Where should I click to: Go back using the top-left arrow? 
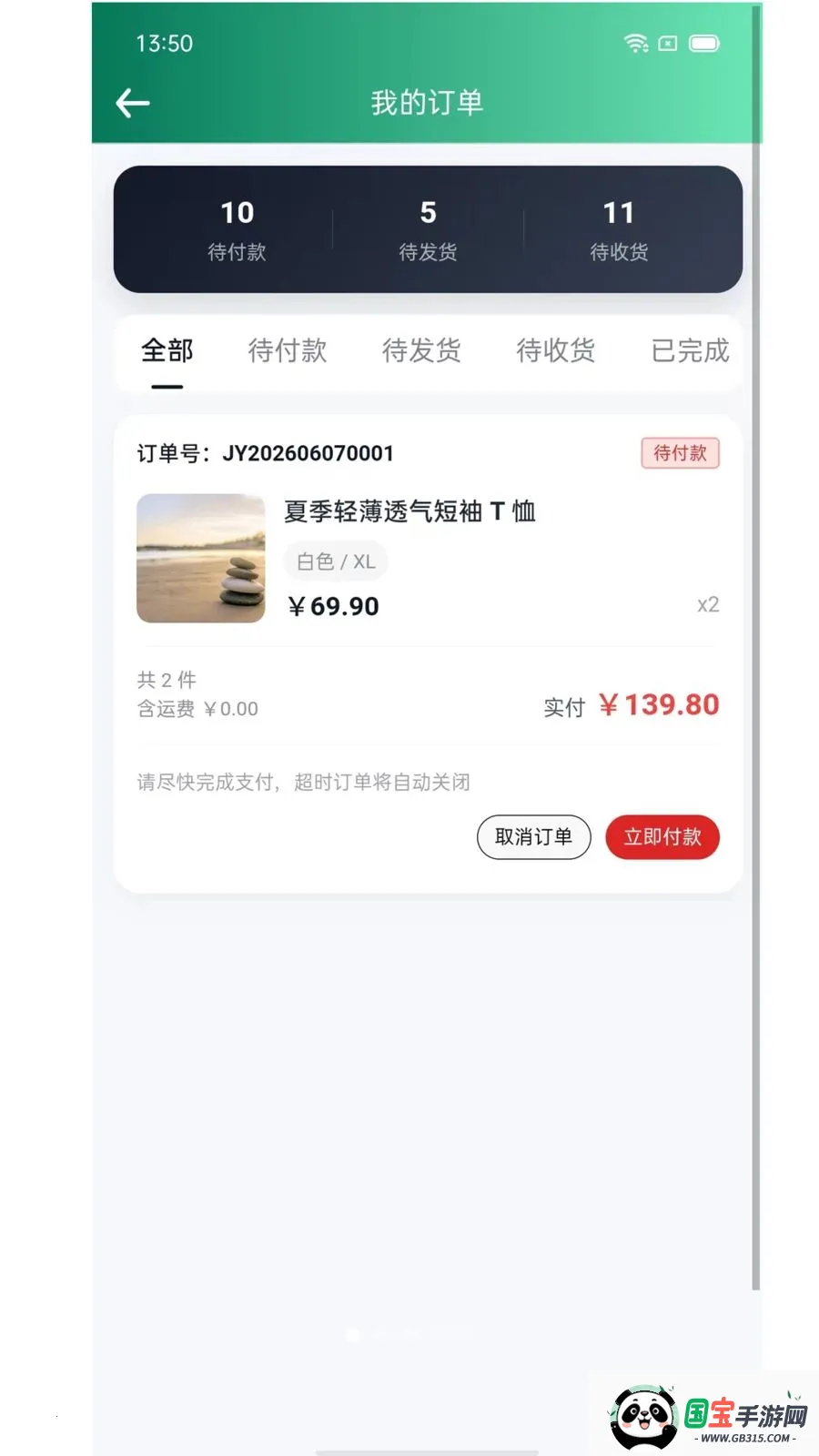133,103
